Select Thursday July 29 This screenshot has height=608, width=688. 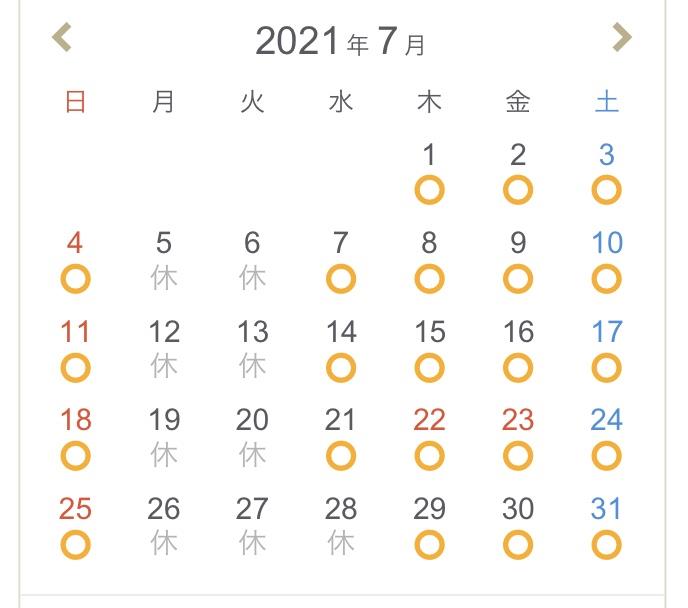tap(429, 526)
